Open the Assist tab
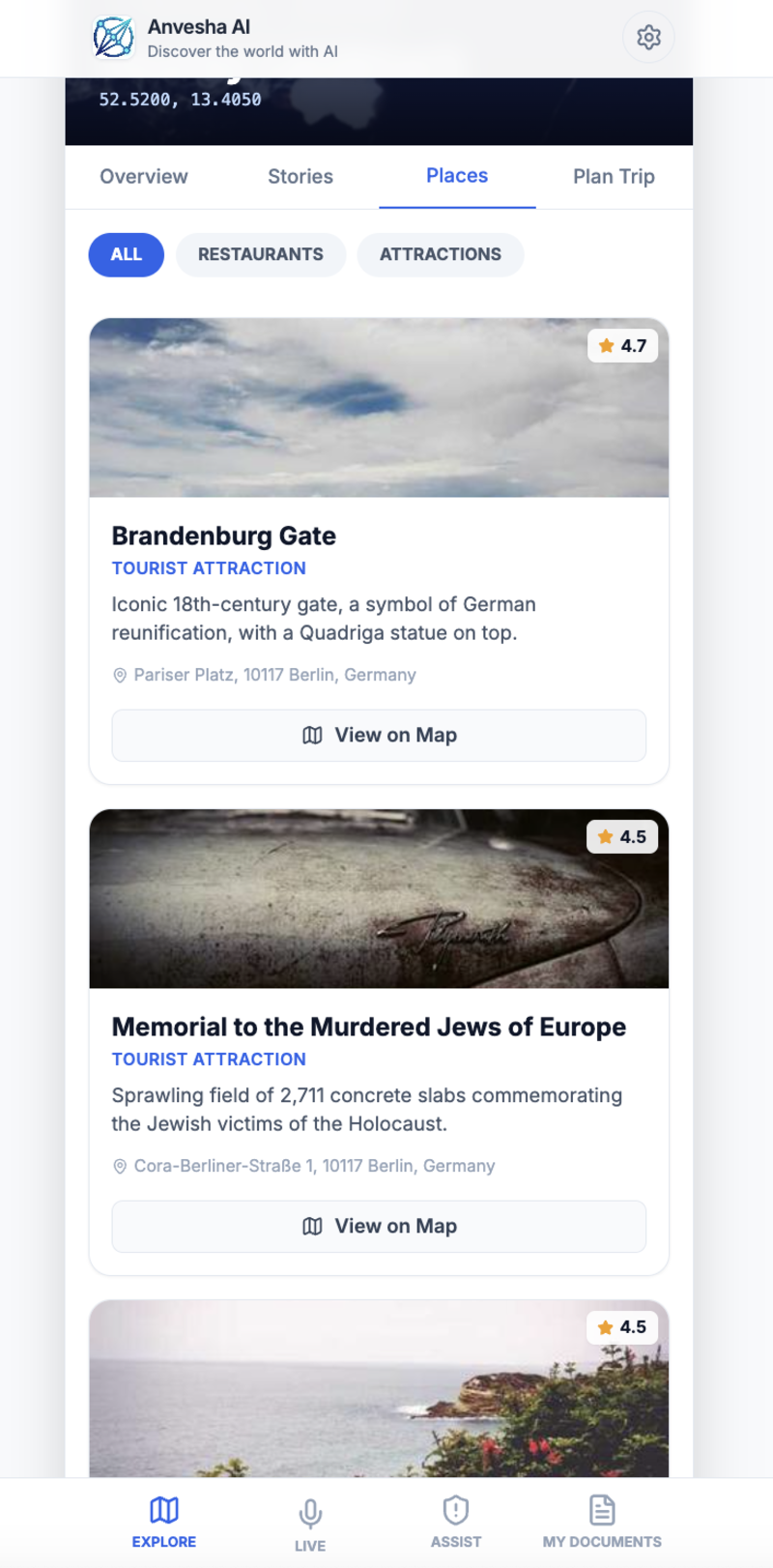The image size is (773, 1568). 456,1522
